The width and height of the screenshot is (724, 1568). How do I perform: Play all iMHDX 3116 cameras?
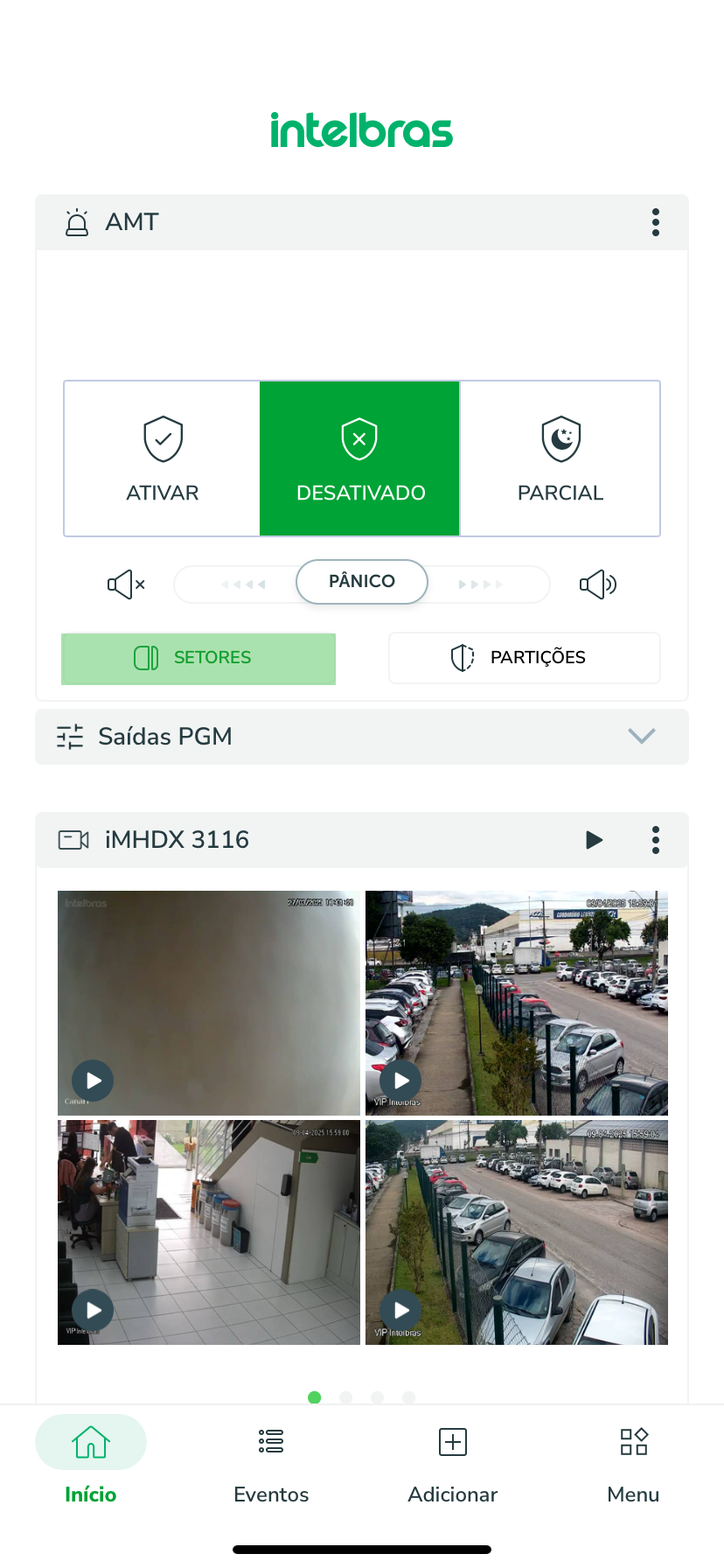595,840
